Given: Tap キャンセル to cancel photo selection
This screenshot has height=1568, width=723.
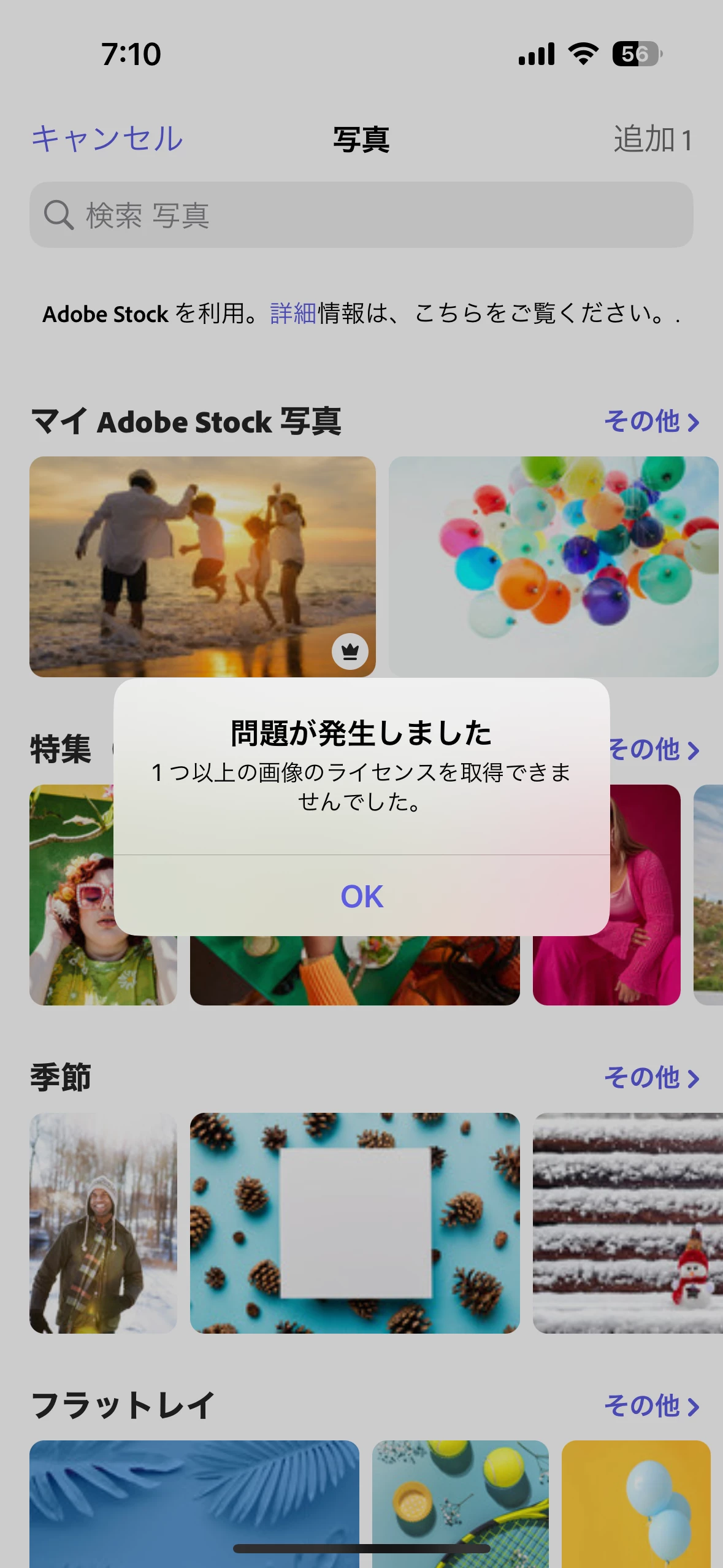Looking at the screenshot, I should [107, 139].
